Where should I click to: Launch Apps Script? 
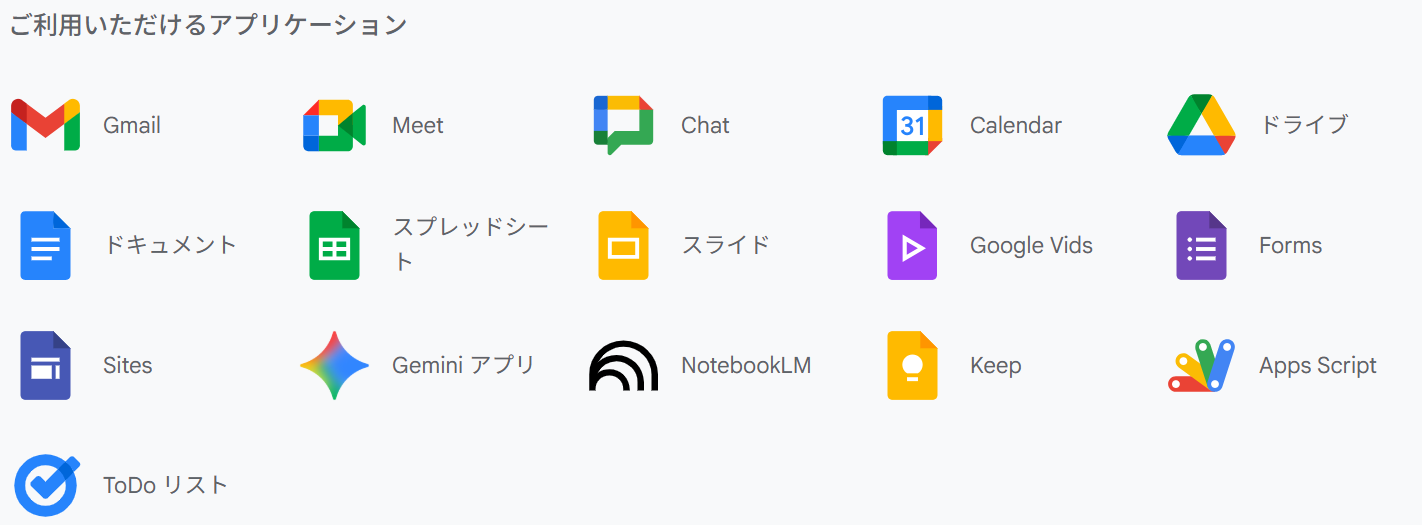[x=1201, y=365]
